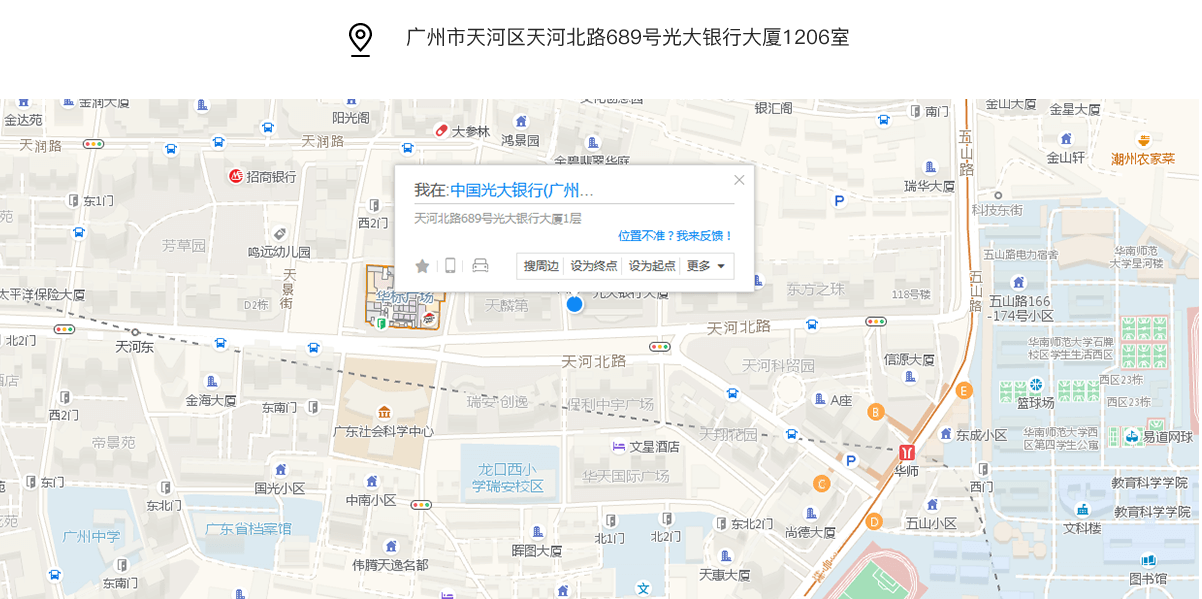Send the location to phone icon
1202x599 pixels.
click(450, 266)
